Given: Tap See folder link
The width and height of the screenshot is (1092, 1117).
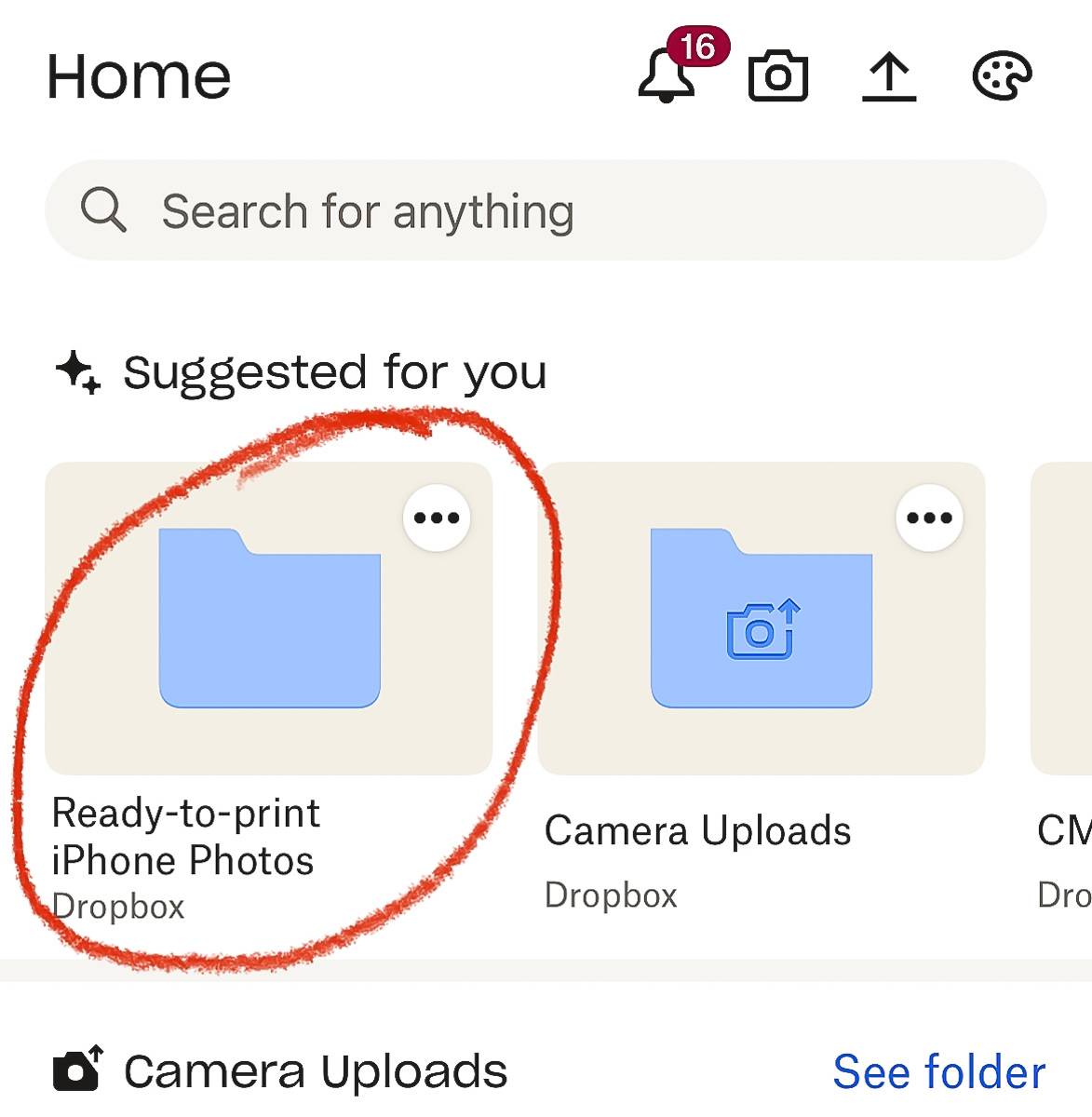Looking at the screenshot, I should [x=938, y=1071].
